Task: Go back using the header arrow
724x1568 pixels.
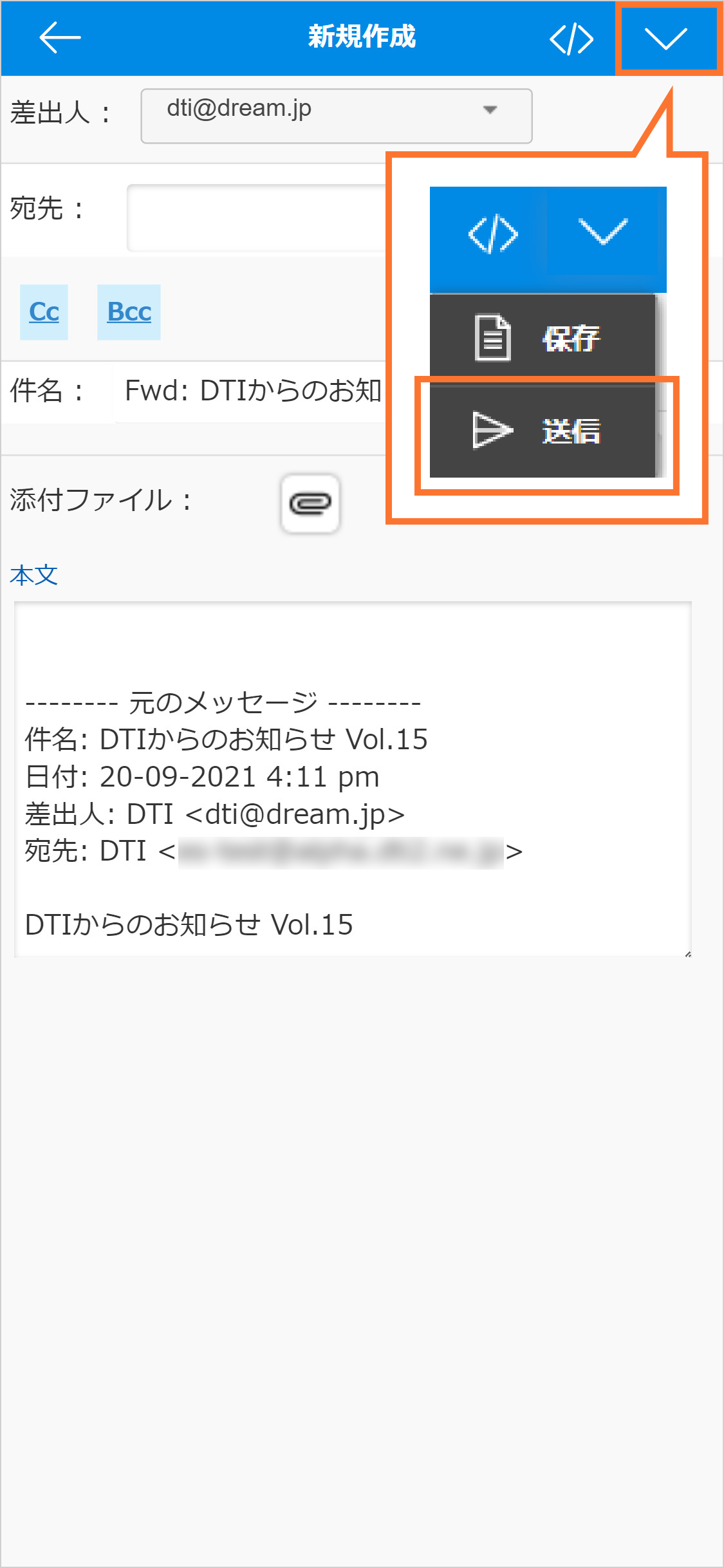Action: tap(59, 37)
